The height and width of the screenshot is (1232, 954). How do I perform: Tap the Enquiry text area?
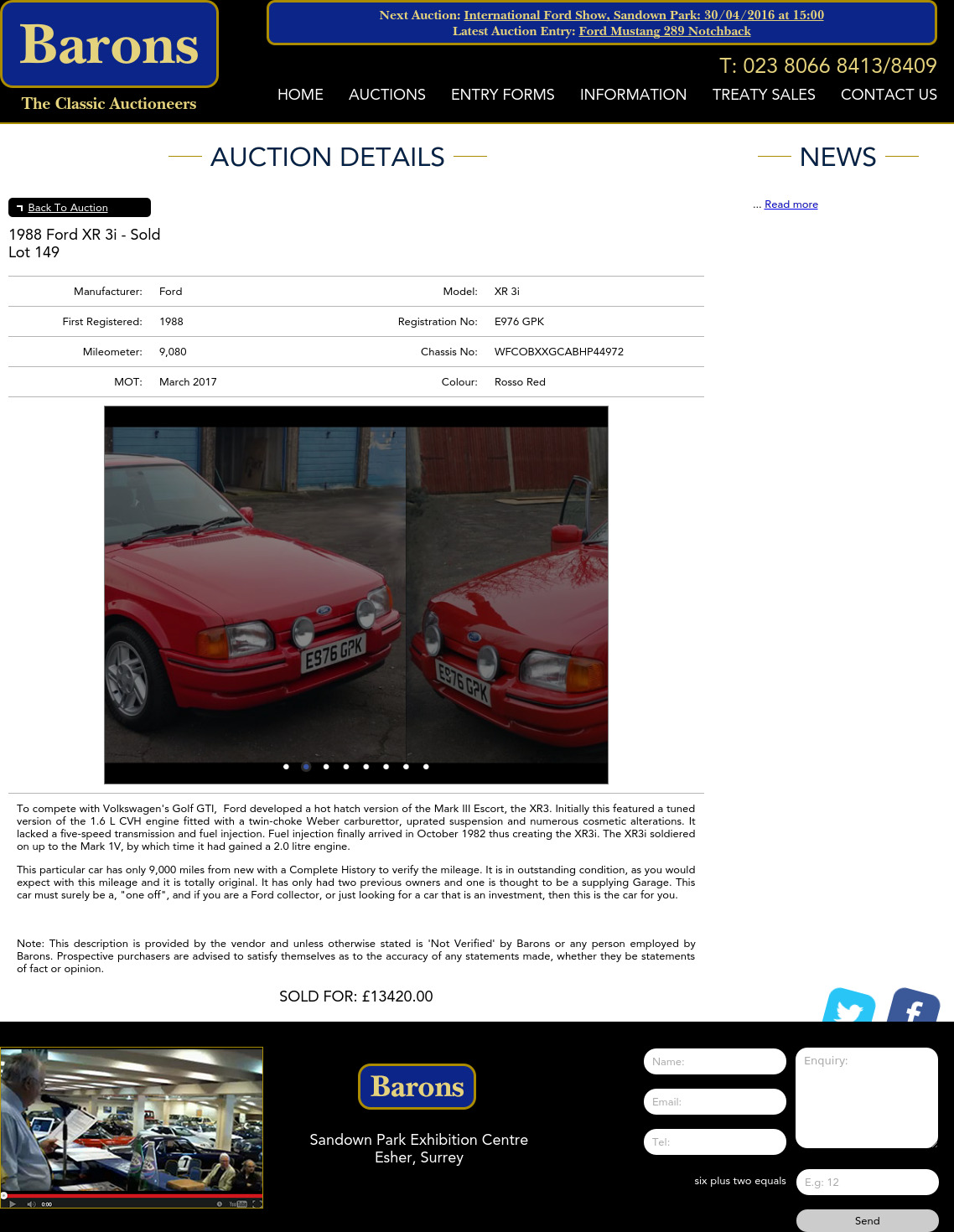click(x=866, y=1098)
